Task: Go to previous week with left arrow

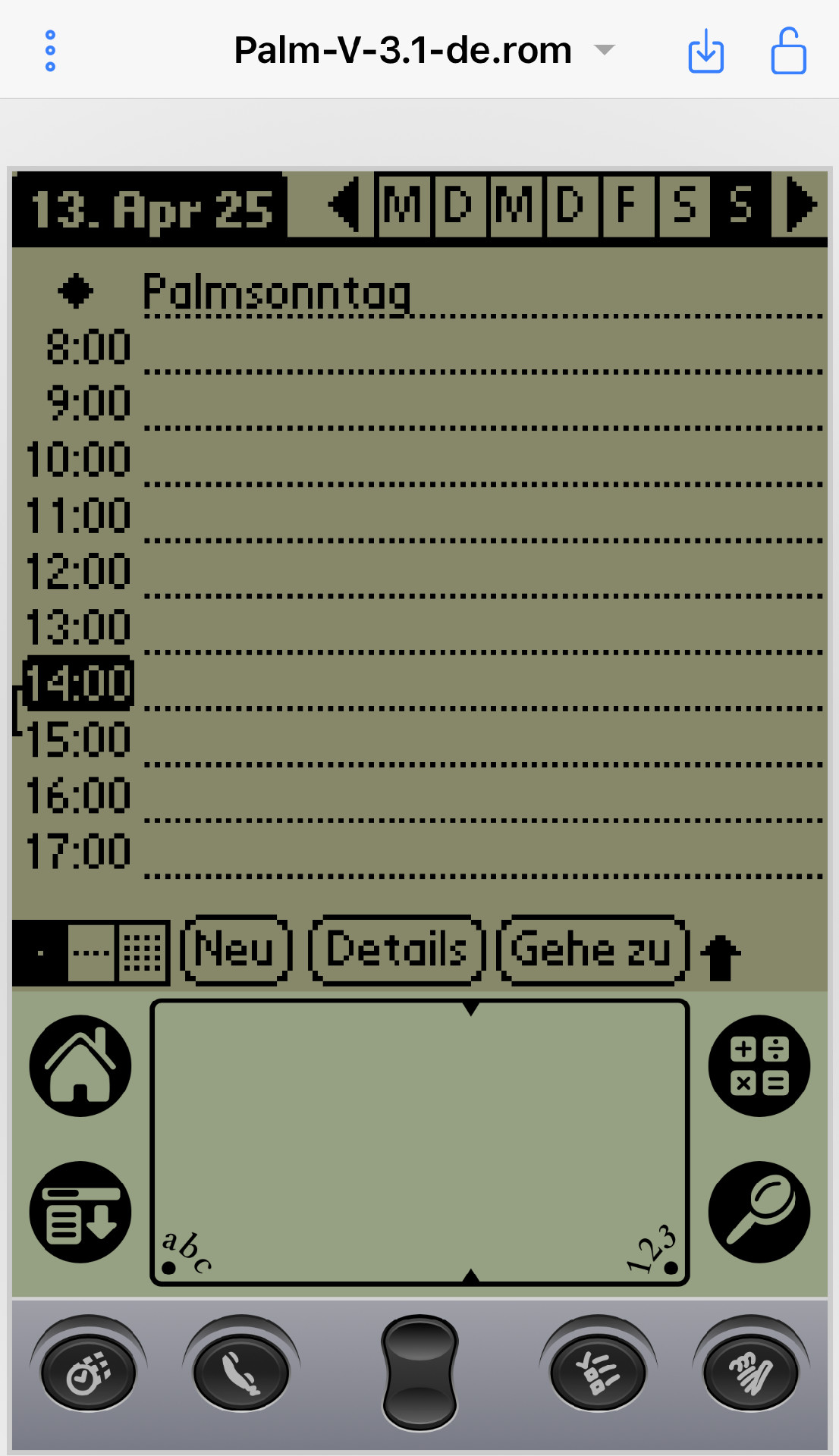Action: point(345,204)
